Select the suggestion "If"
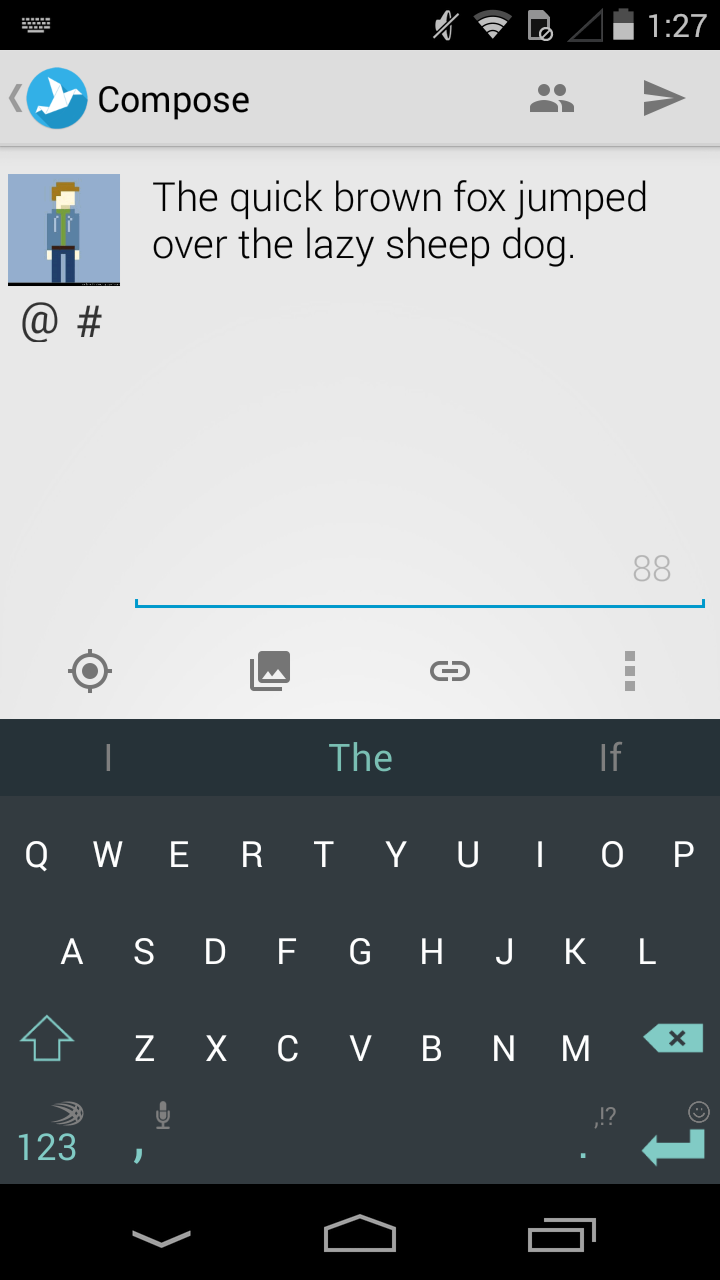720x1280 pixels. click(610, 758)
